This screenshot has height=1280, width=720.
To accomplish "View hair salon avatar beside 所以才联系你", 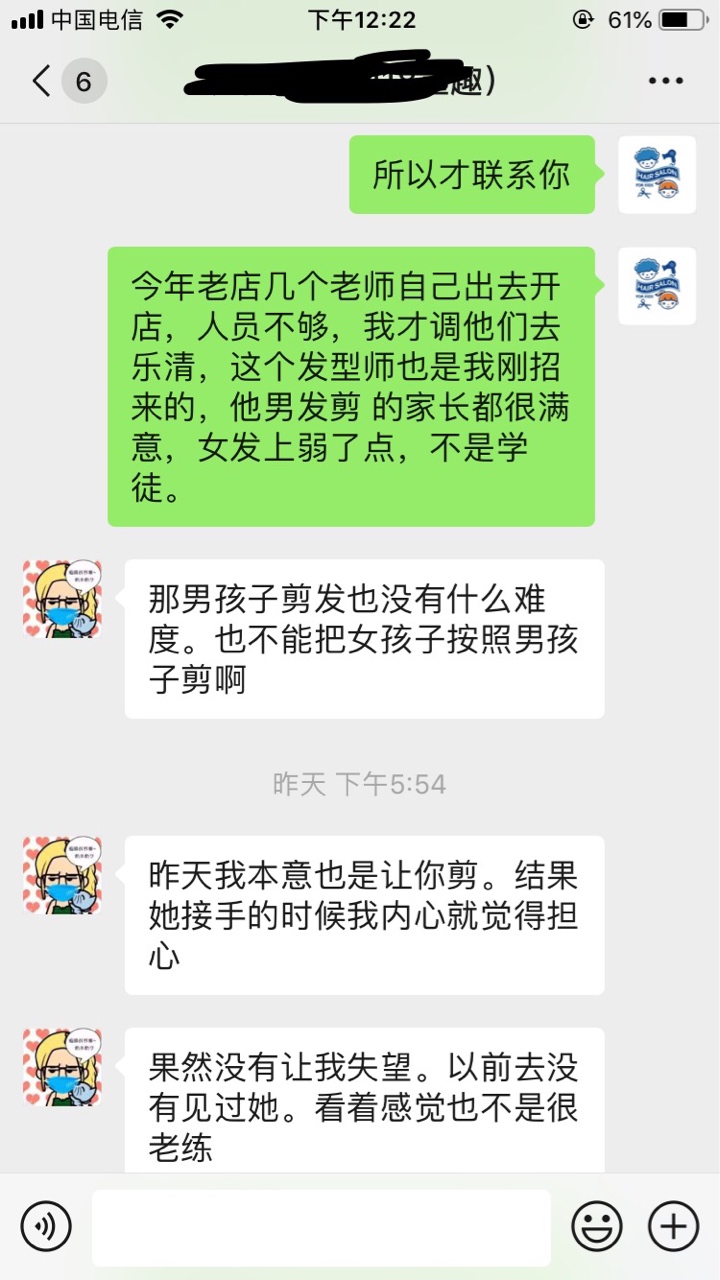I will pyautogui.click(x=657, y=175).
